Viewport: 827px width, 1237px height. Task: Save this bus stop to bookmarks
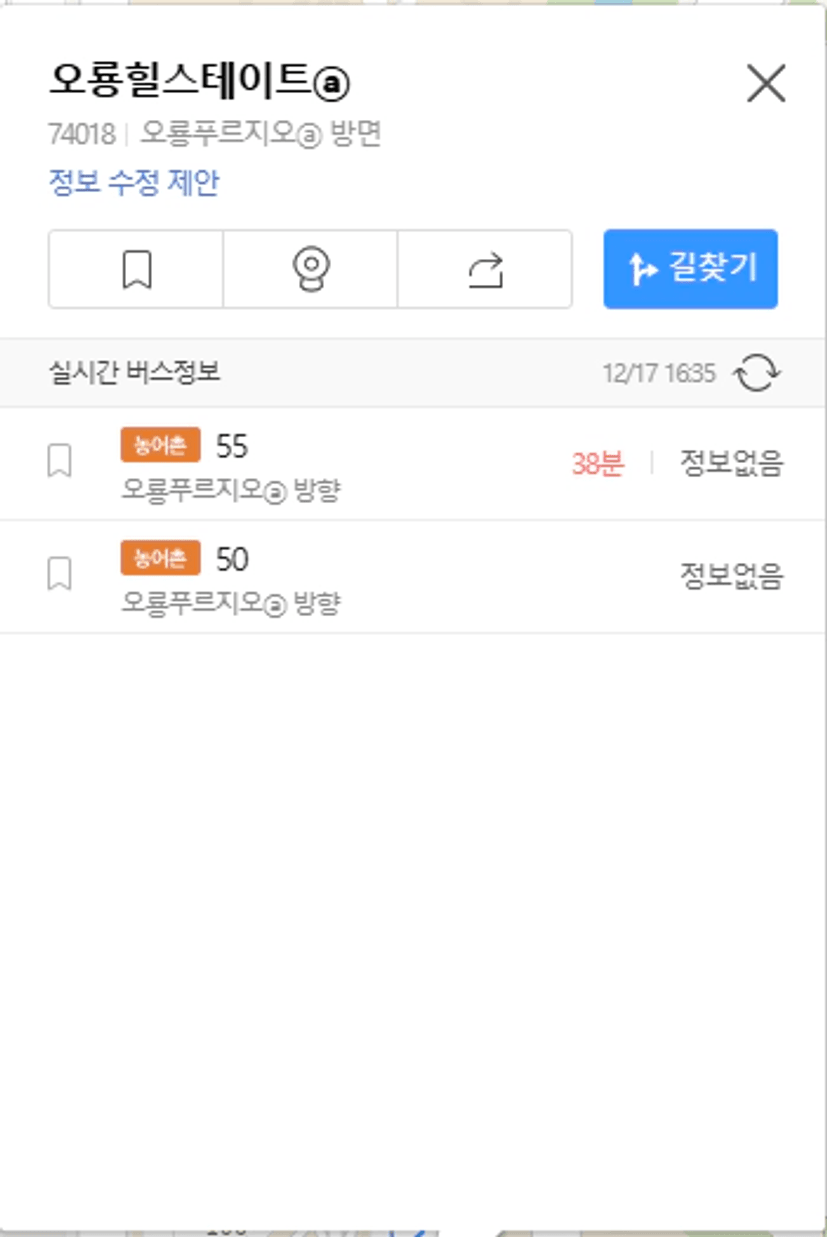[x=136, y=269]
